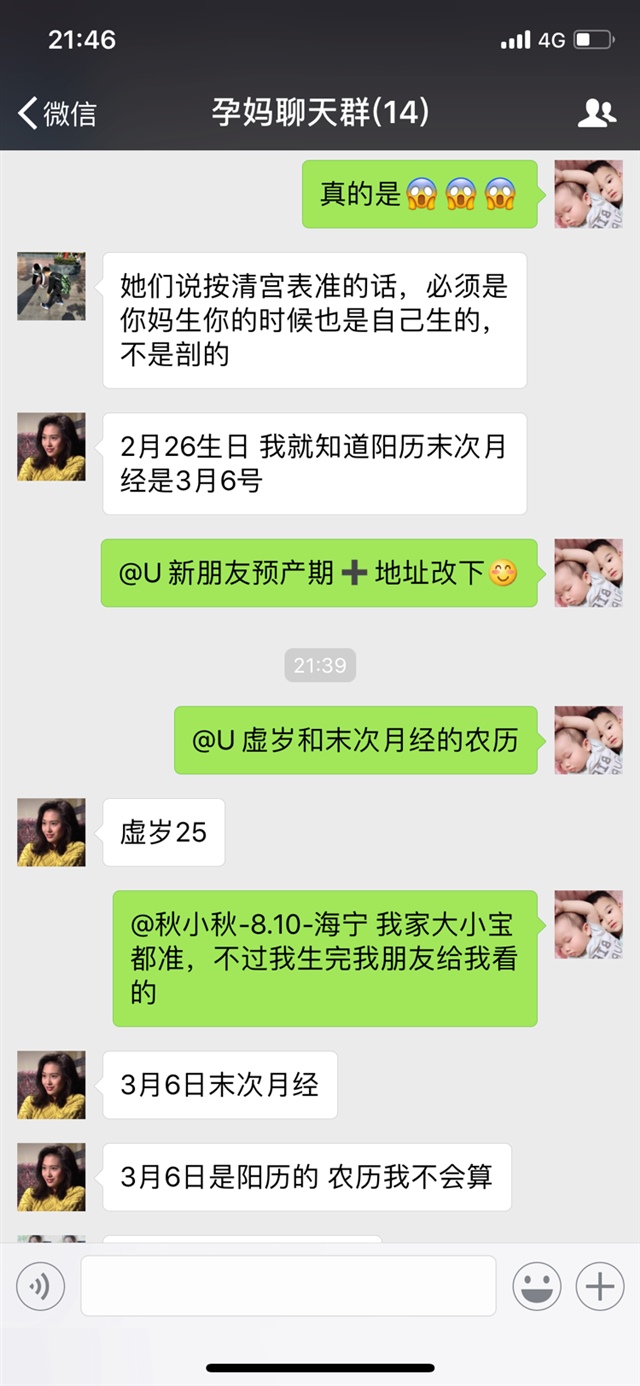The height and width of the screenshot is (1386, 640).
Task: View own avatar next to 真的是 message
Action: click(x=589, y=194)
